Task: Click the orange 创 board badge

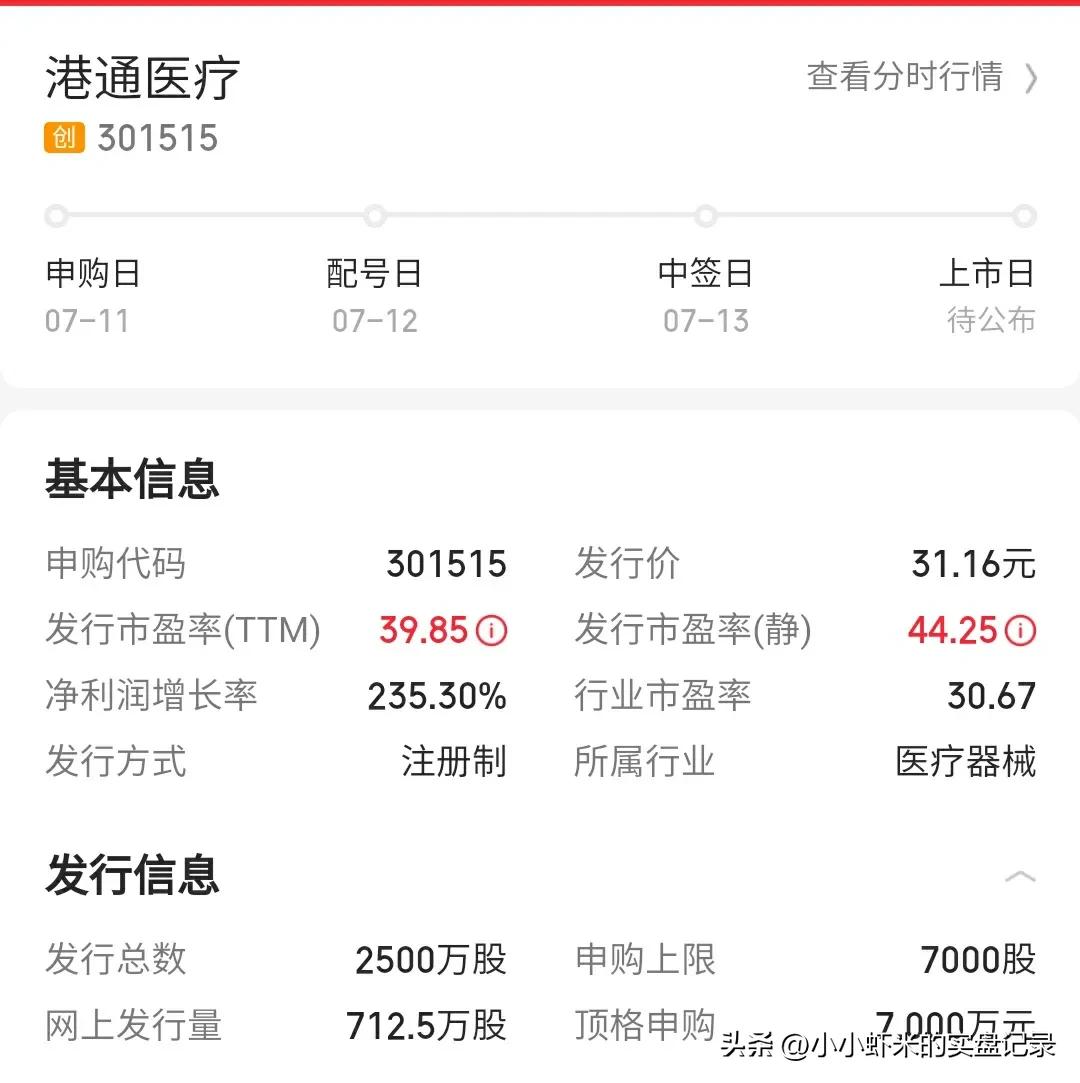Action: click(64, 137)
